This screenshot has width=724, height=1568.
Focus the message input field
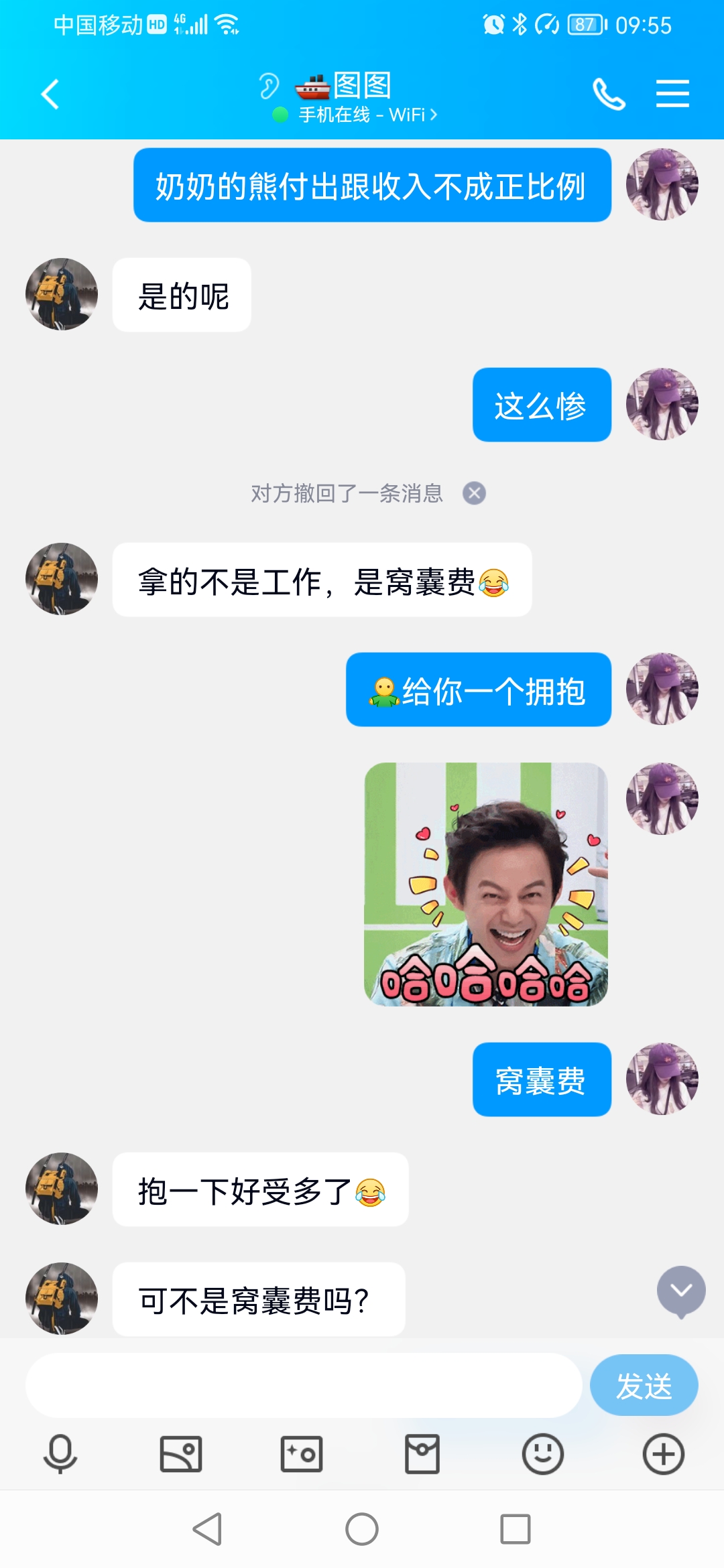click(x=303, y=1385)
